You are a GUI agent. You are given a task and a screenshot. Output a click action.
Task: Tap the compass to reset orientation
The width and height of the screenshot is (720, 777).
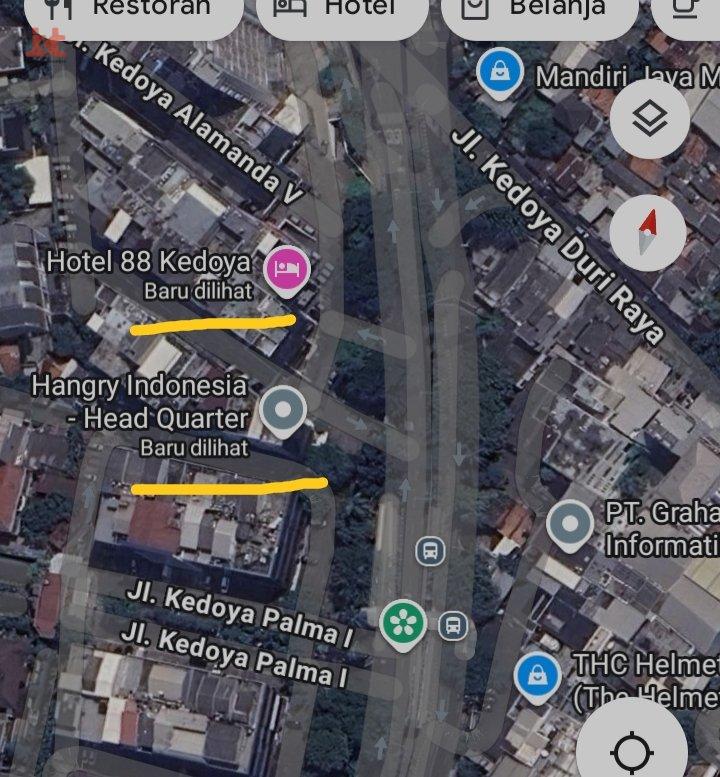[648, 233]
